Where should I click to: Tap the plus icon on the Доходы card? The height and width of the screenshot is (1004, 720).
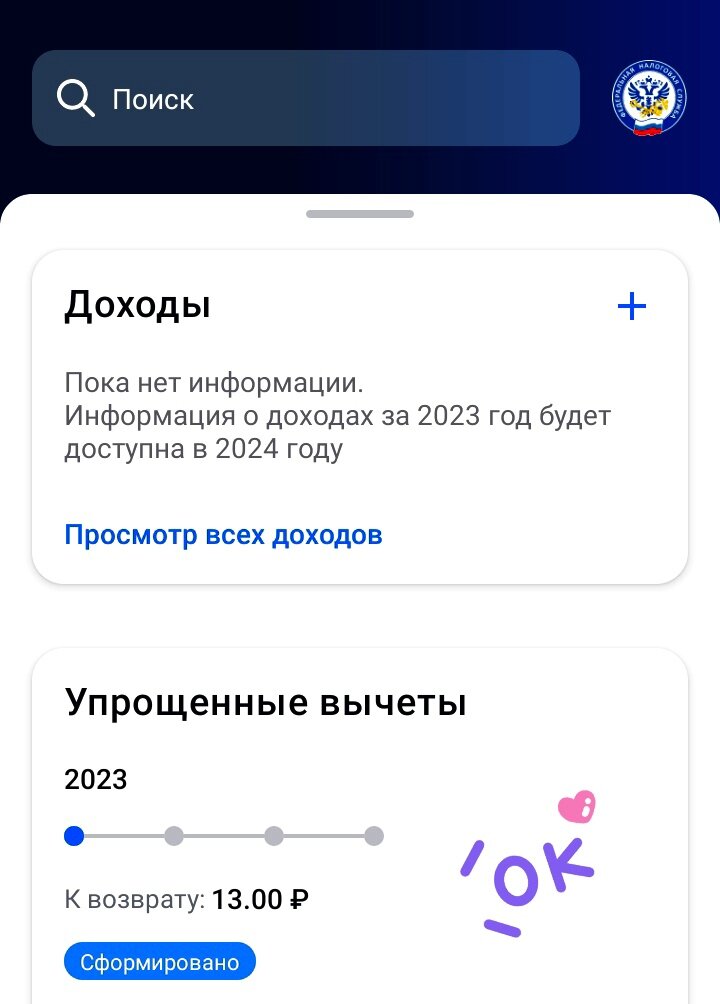click(x=631, y=306)
